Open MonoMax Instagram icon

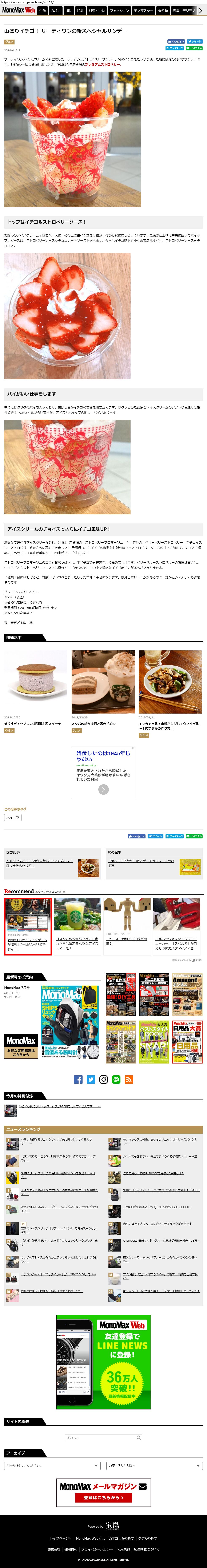pos(104,1079)
